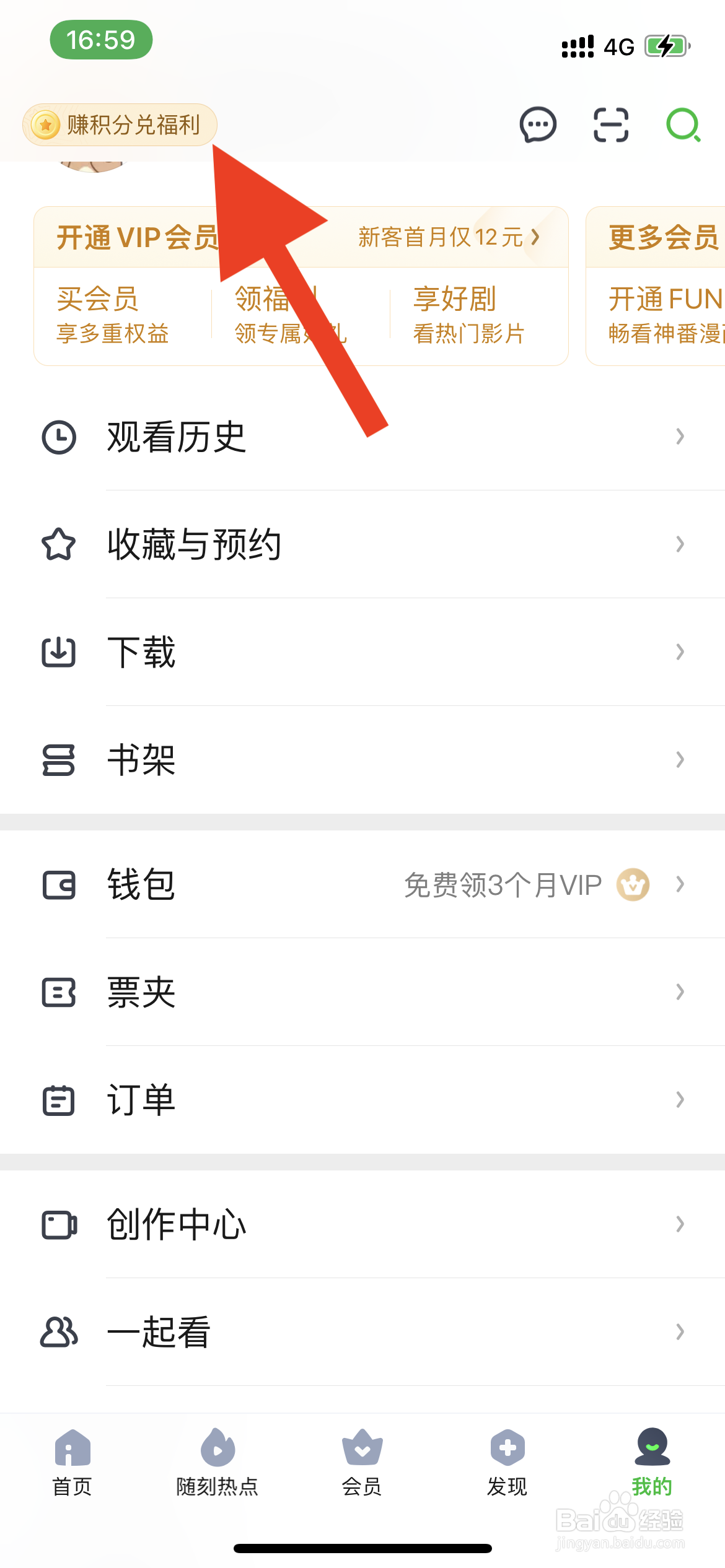Switch to the 首页 home tab
Image resolution: width=725 pixels, height=1568 pixels.
[72, 1461]
